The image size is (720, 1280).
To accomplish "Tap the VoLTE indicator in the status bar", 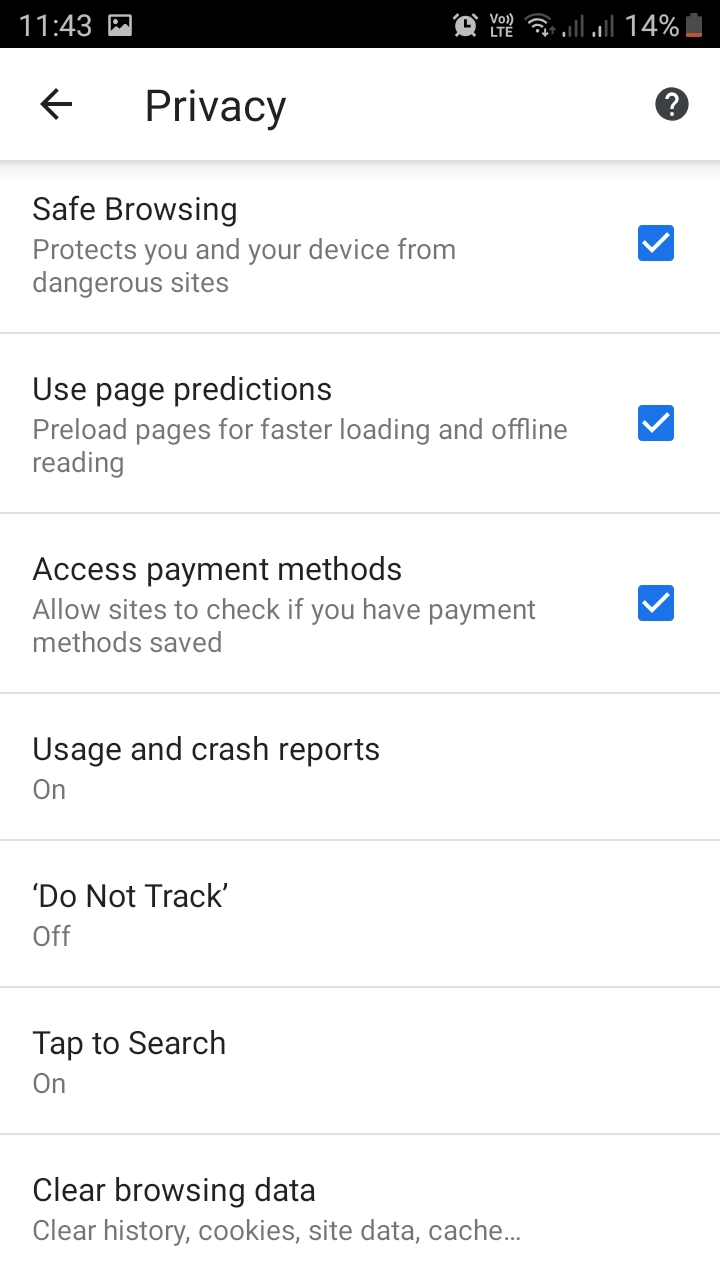I will pyautogui.click(x=500, y=24).
